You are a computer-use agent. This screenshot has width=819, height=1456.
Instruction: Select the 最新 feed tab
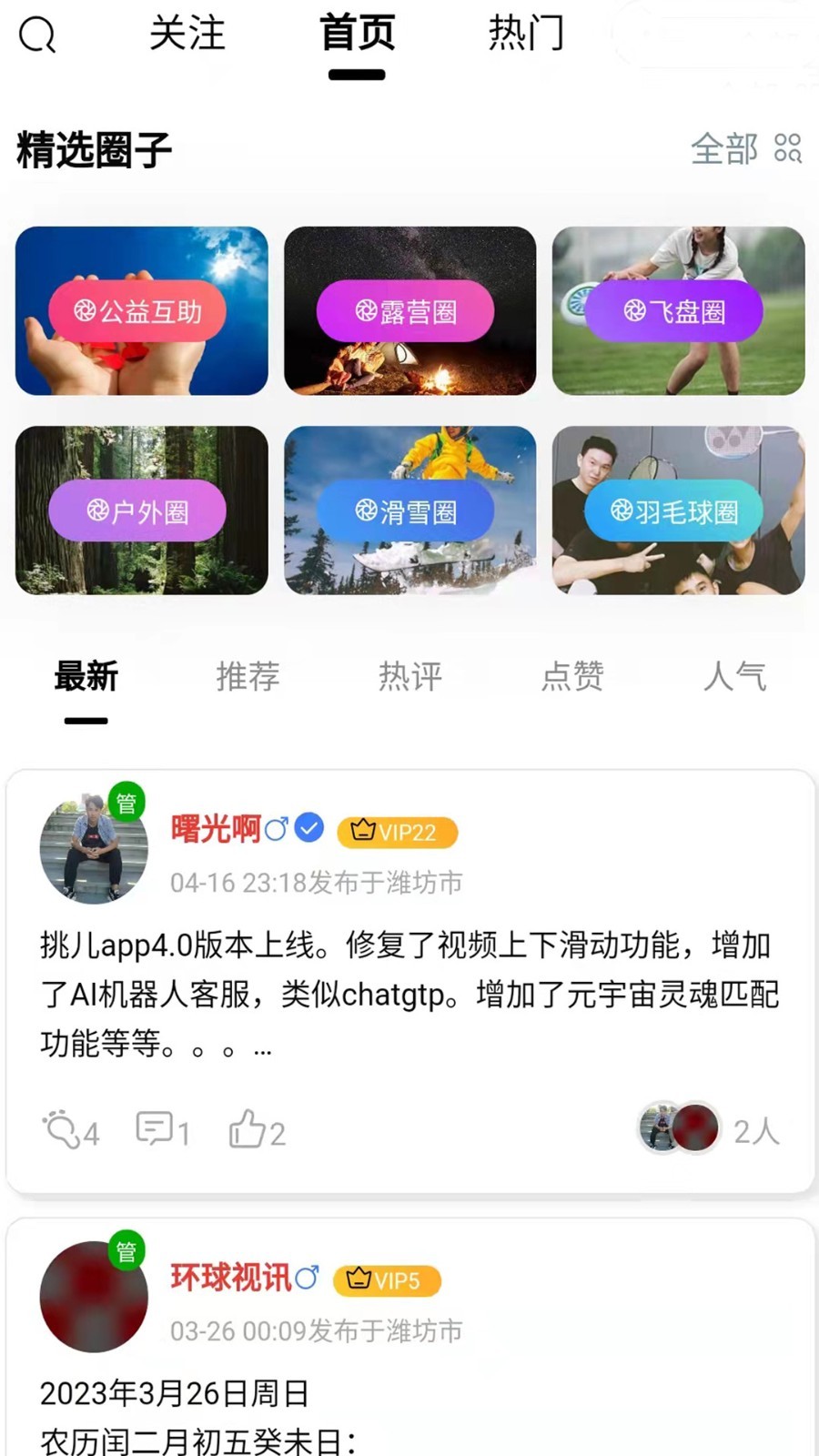coord(86,676)
